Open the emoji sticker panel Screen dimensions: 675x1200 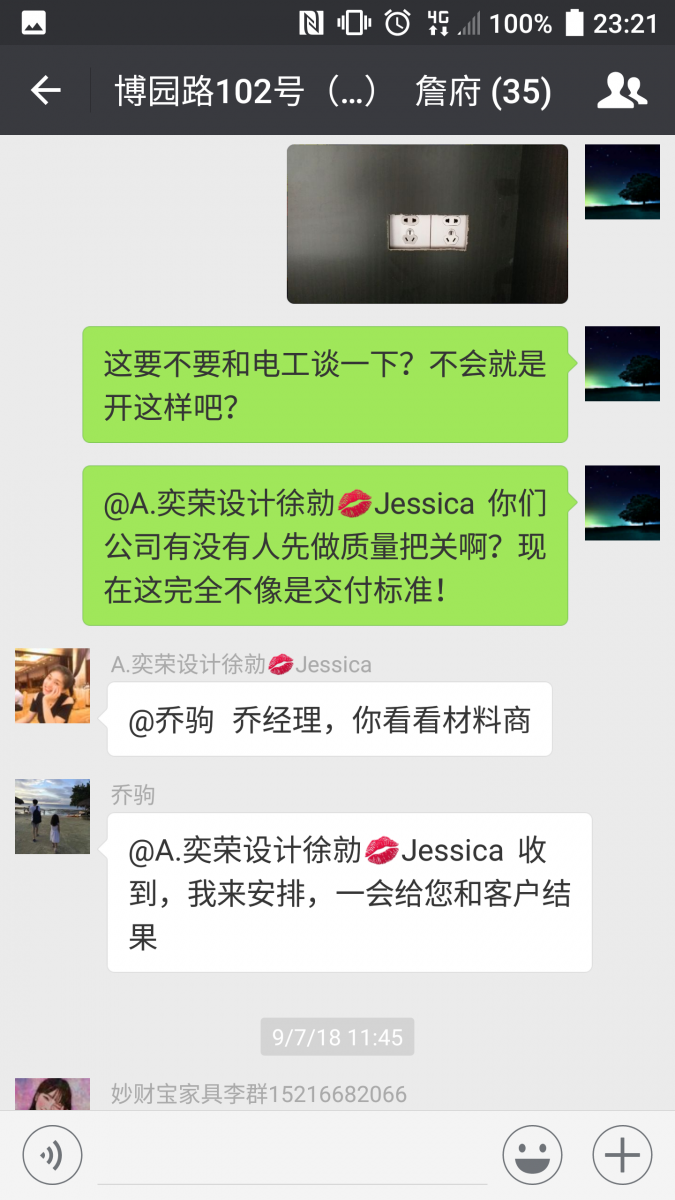click(532, 1155)
